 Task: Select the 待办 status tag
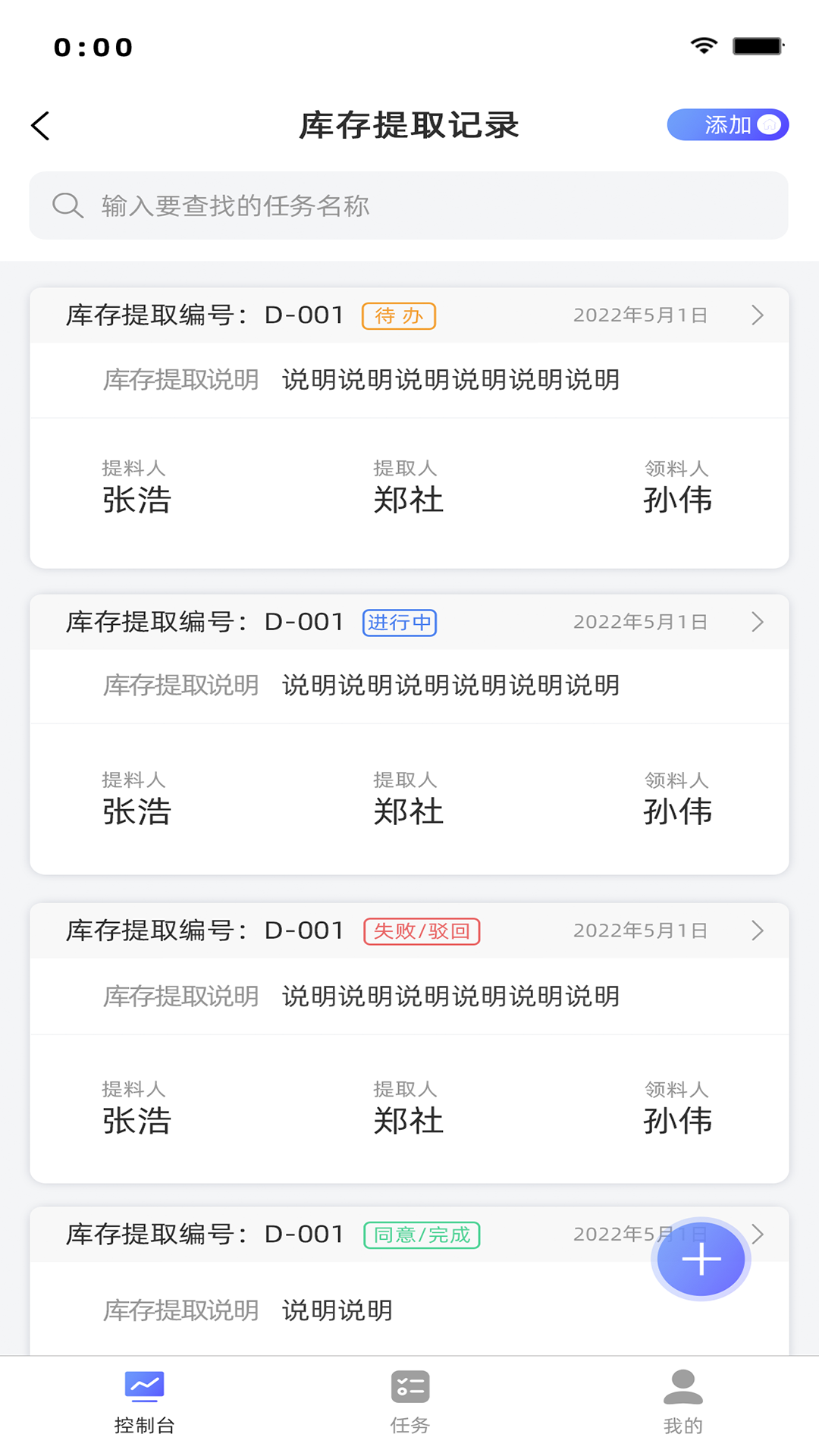point(398,315)
